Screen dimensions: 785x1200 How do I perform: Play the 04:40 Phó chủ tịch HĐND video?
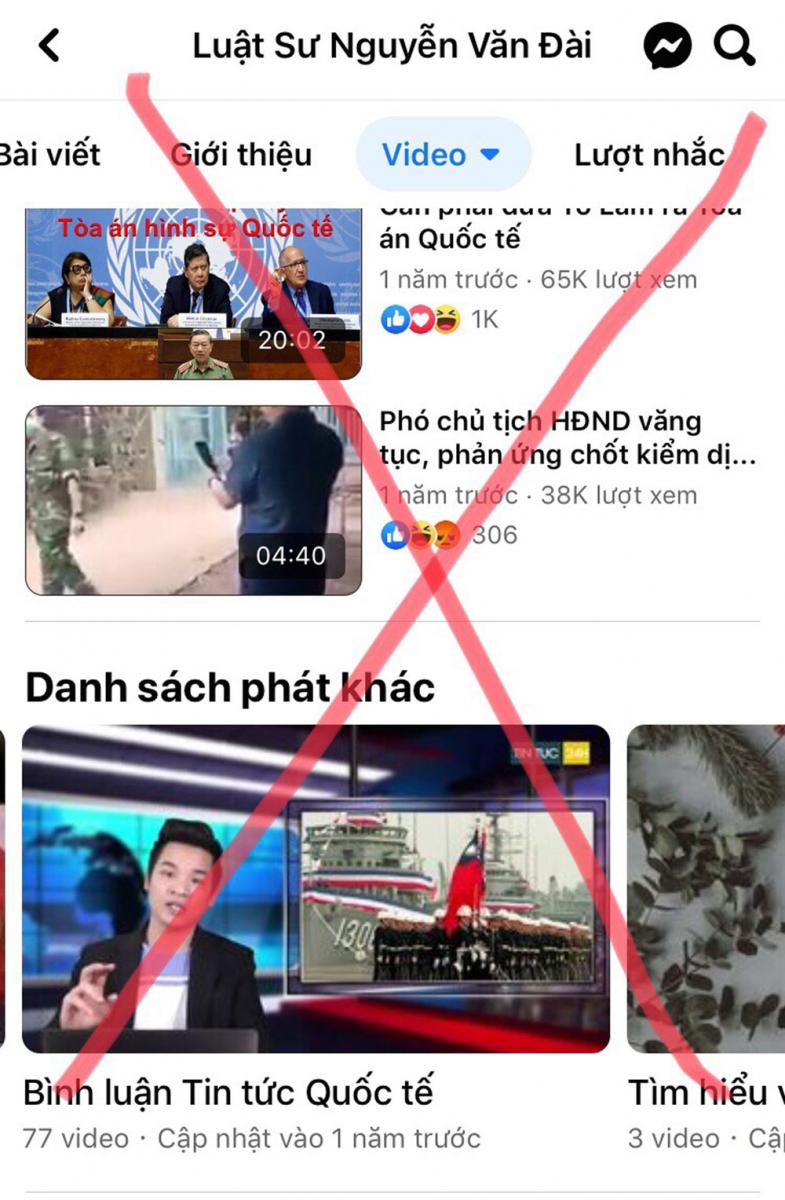(193, 500)
